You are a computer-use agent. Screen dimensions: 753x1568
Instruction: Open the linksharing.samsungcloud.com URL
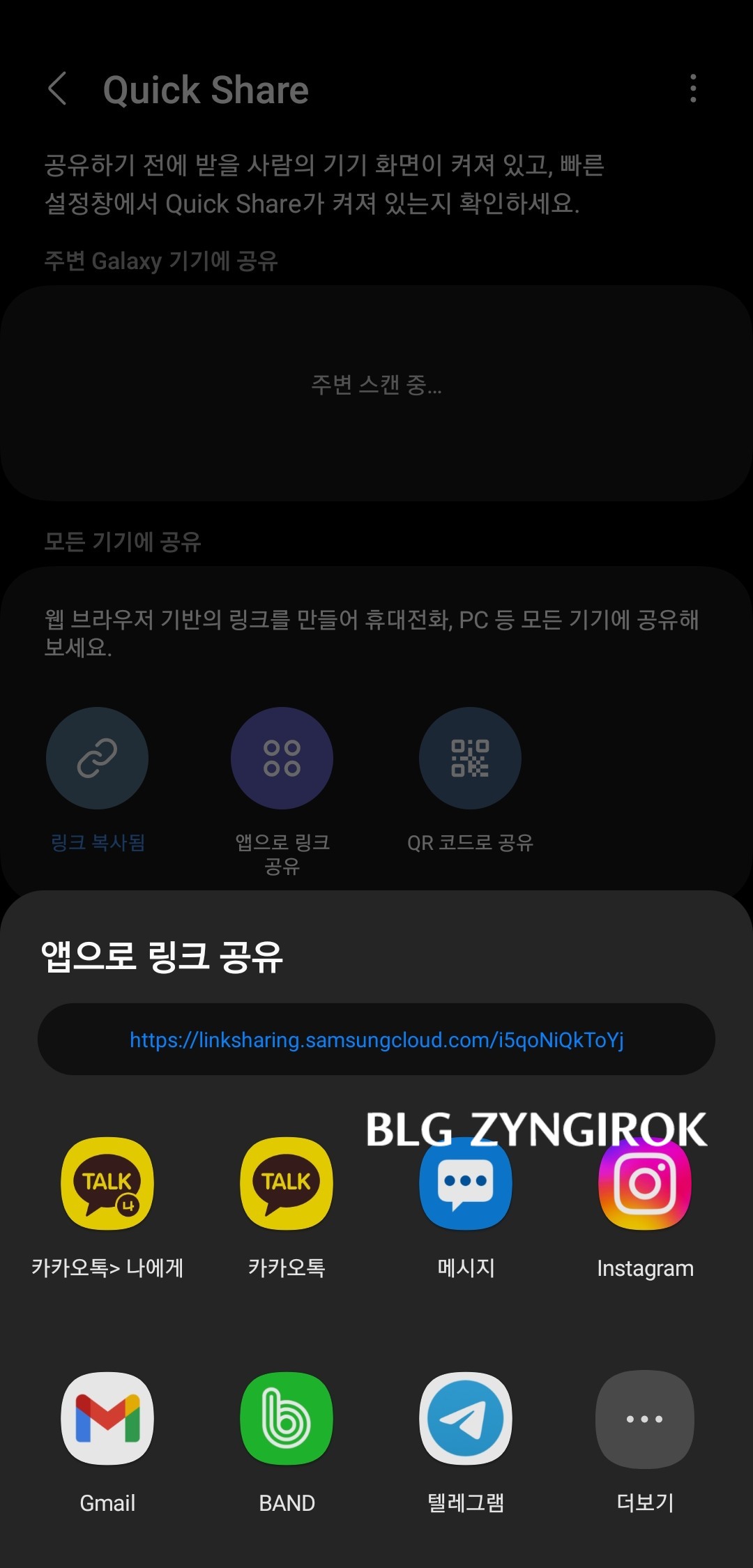376,1039
